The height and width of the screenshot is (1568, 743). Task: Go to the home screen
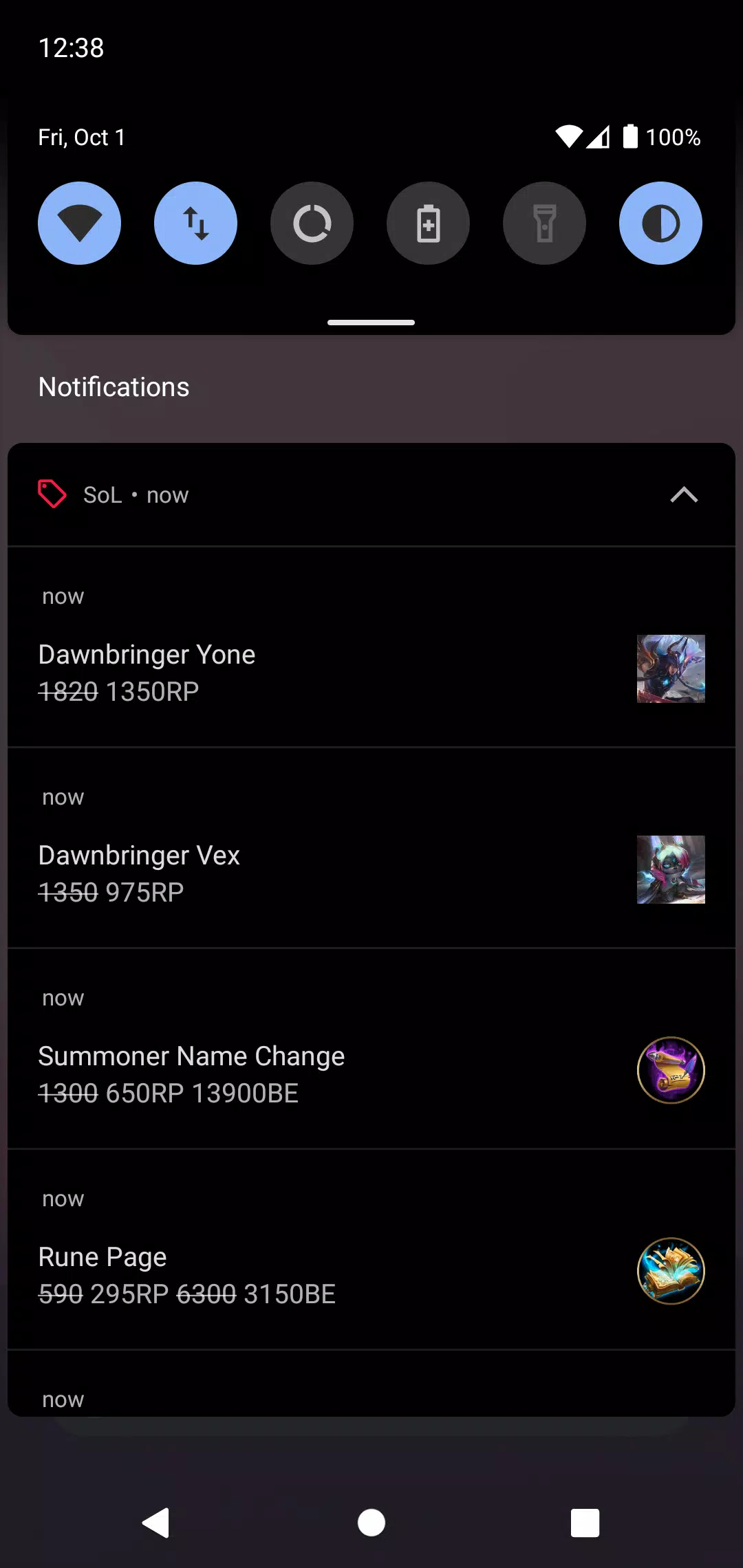point(371,1523)
